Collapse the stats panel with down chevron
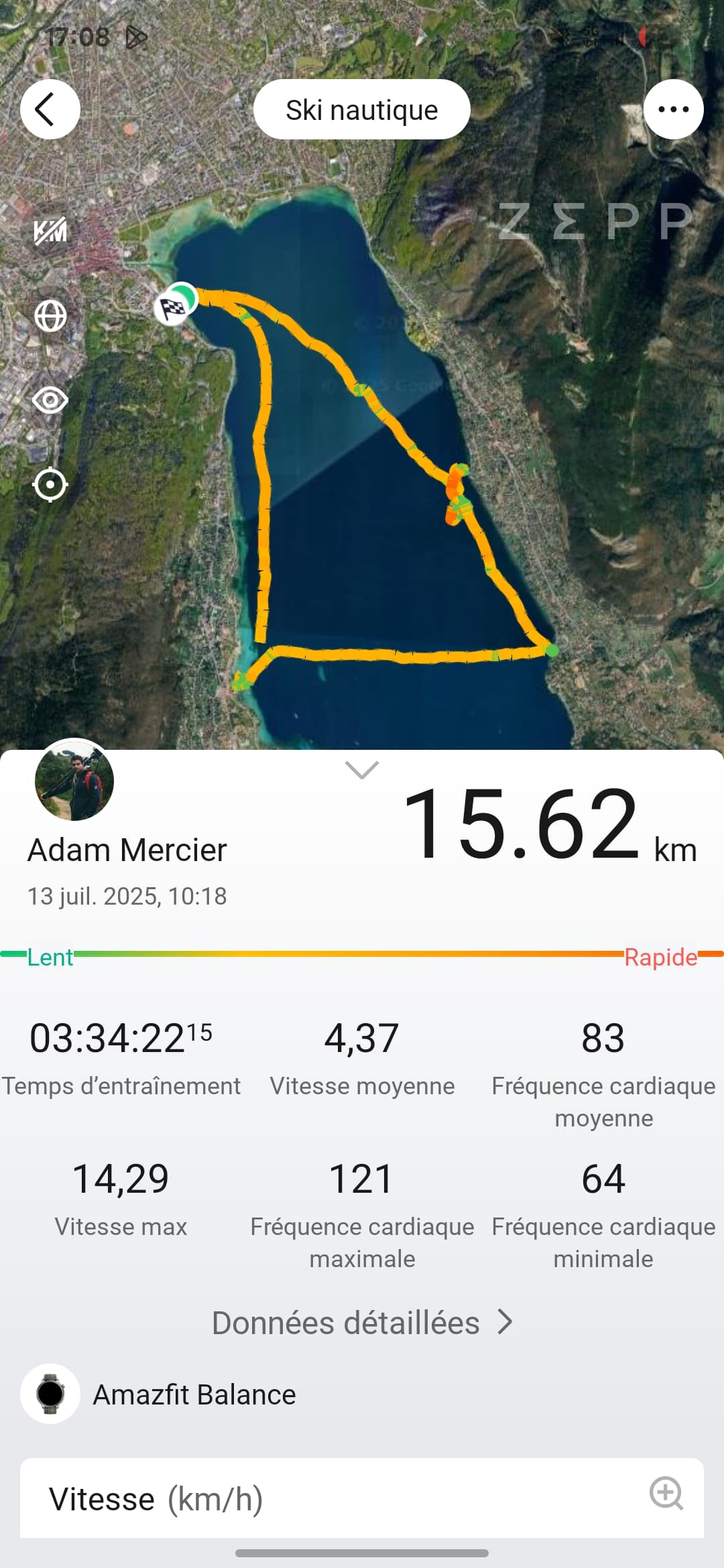Image resolution: width=724 pixels, height=1568 pixels. click(361, 770)
